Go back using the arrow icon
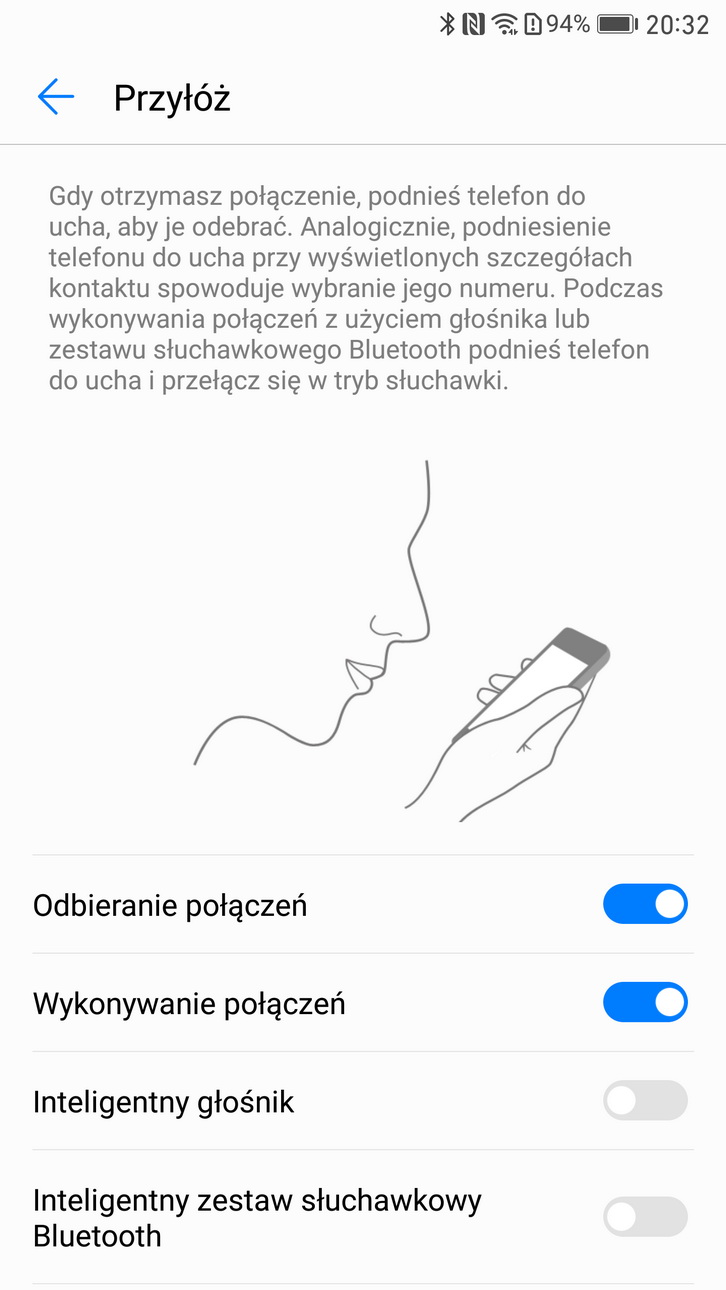Screen dimensions: 726x1290 [x=56, y=97]
